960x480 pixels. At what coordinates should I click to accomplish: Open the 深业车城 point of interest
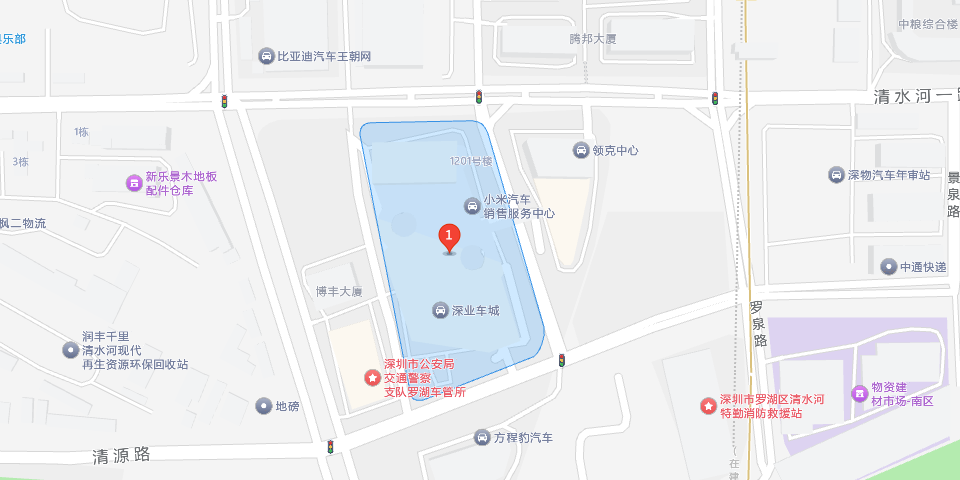tap(440, 310)
